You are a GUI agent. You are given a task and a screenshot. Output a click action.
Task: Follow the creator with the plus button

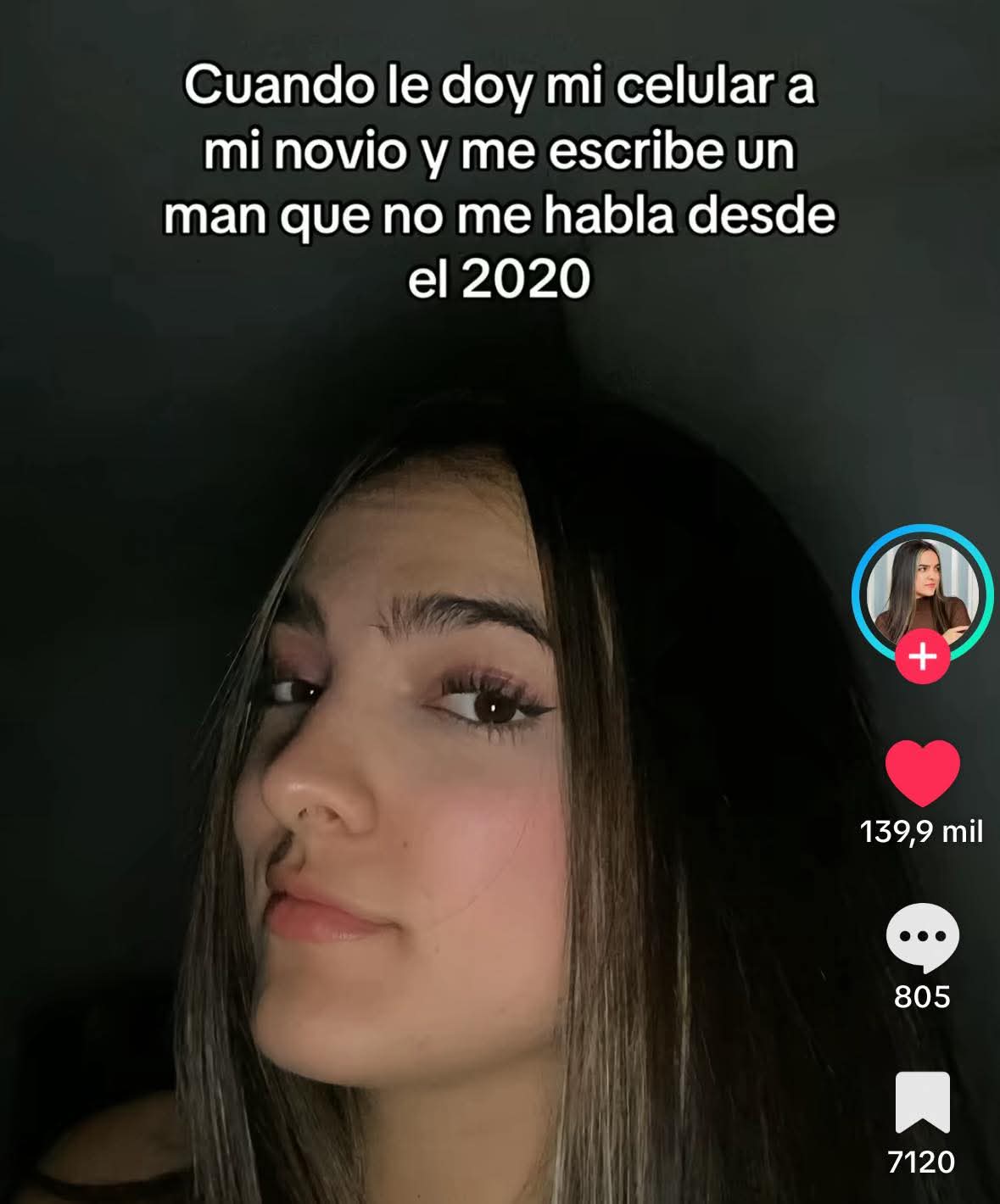(922, 657)
